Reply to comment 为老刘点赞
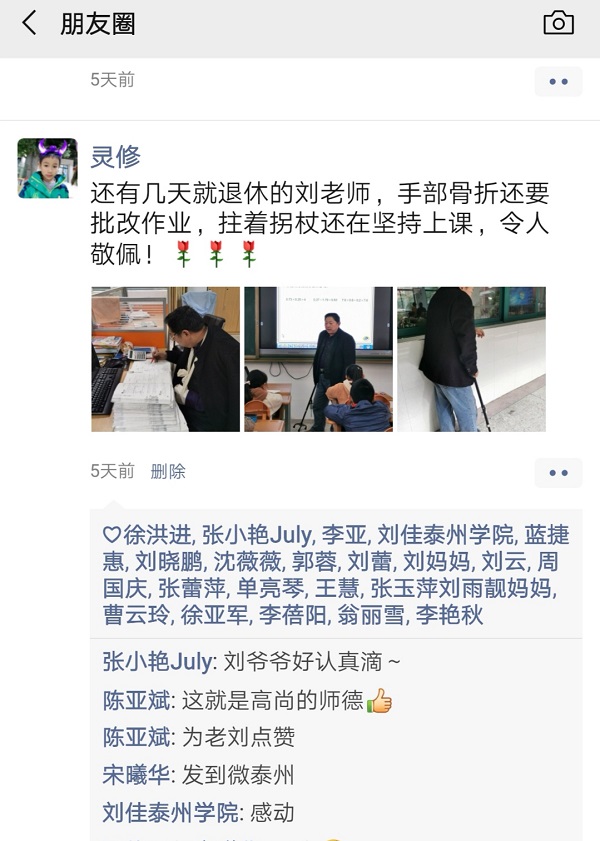The width and height of the screenshot is (600, 841). (x=238, y=738)
